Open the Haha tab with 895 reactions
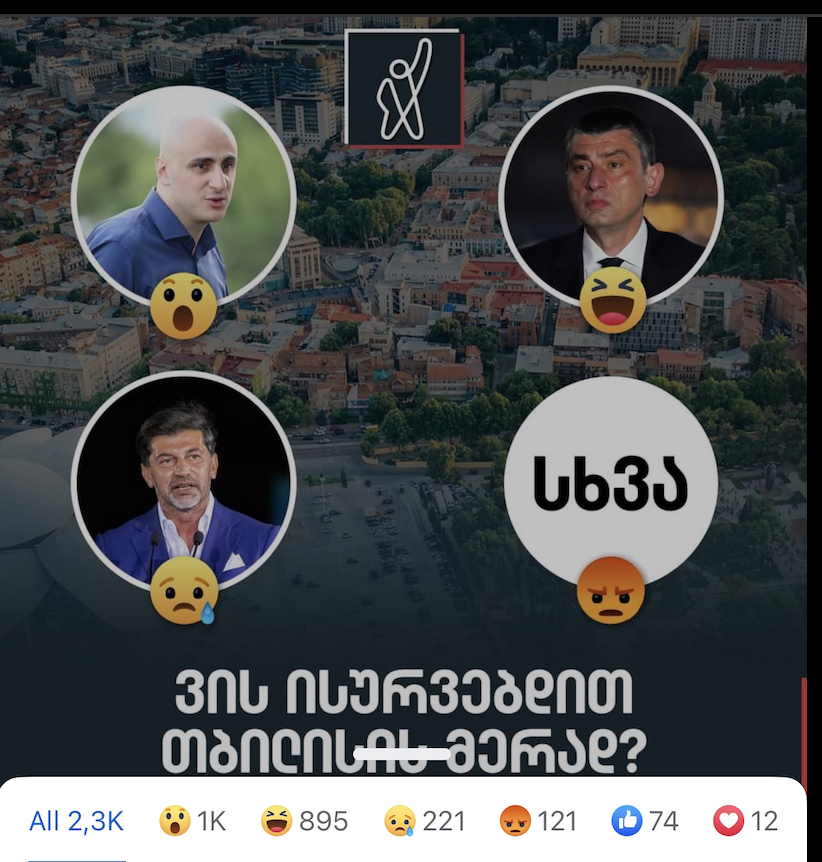The image size is (822, 862). click(304, 822)
